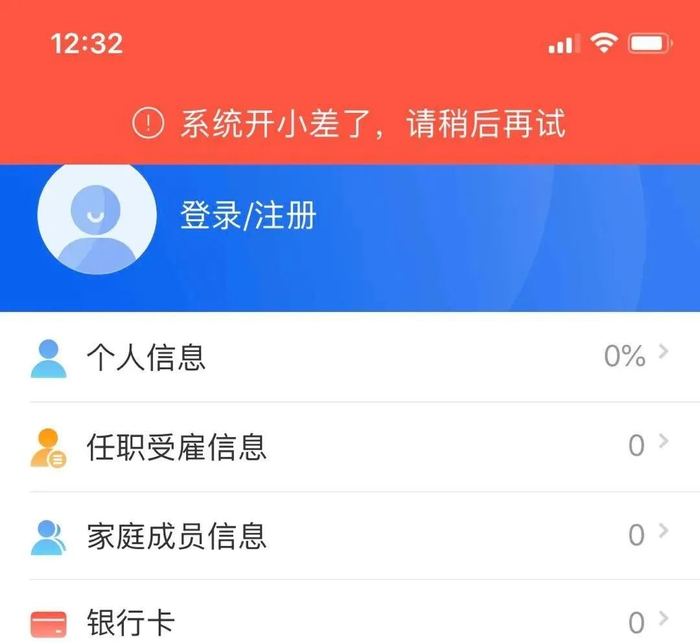Open the 银行卡 row

[350, 611]
